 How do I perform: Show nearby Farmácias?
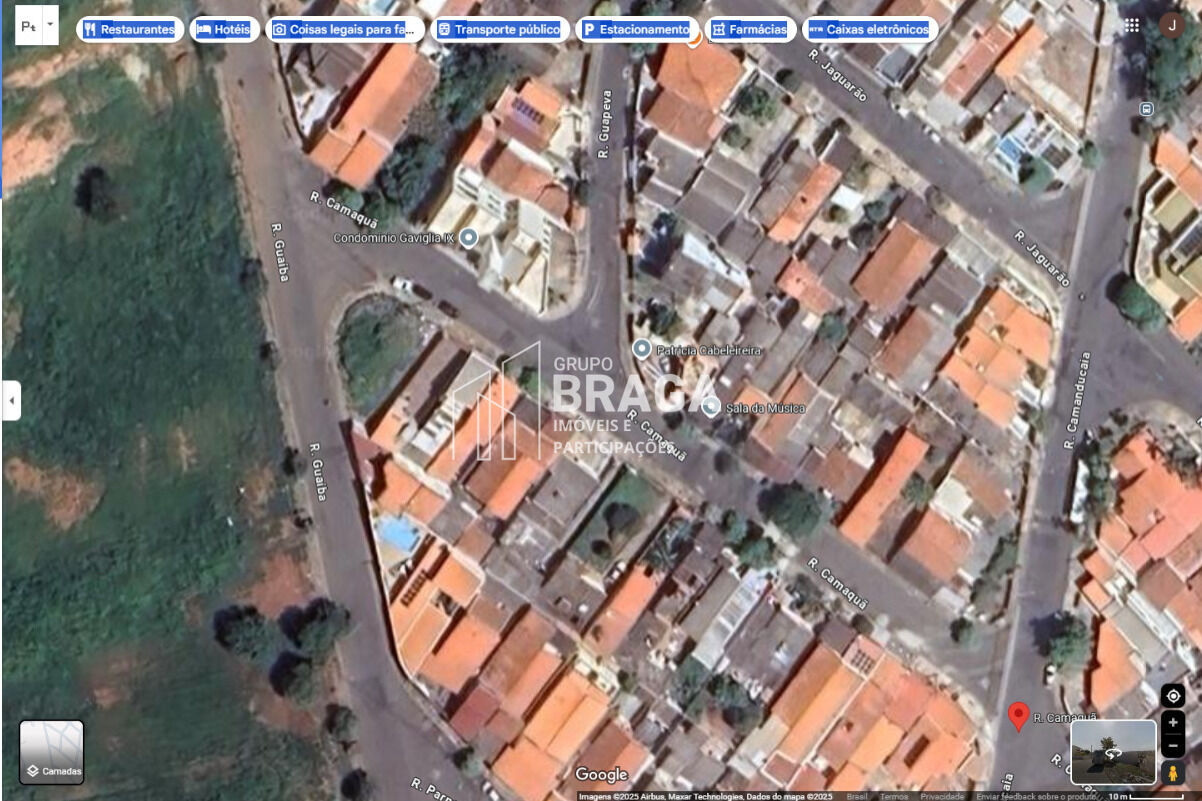(x=750, y=30)
